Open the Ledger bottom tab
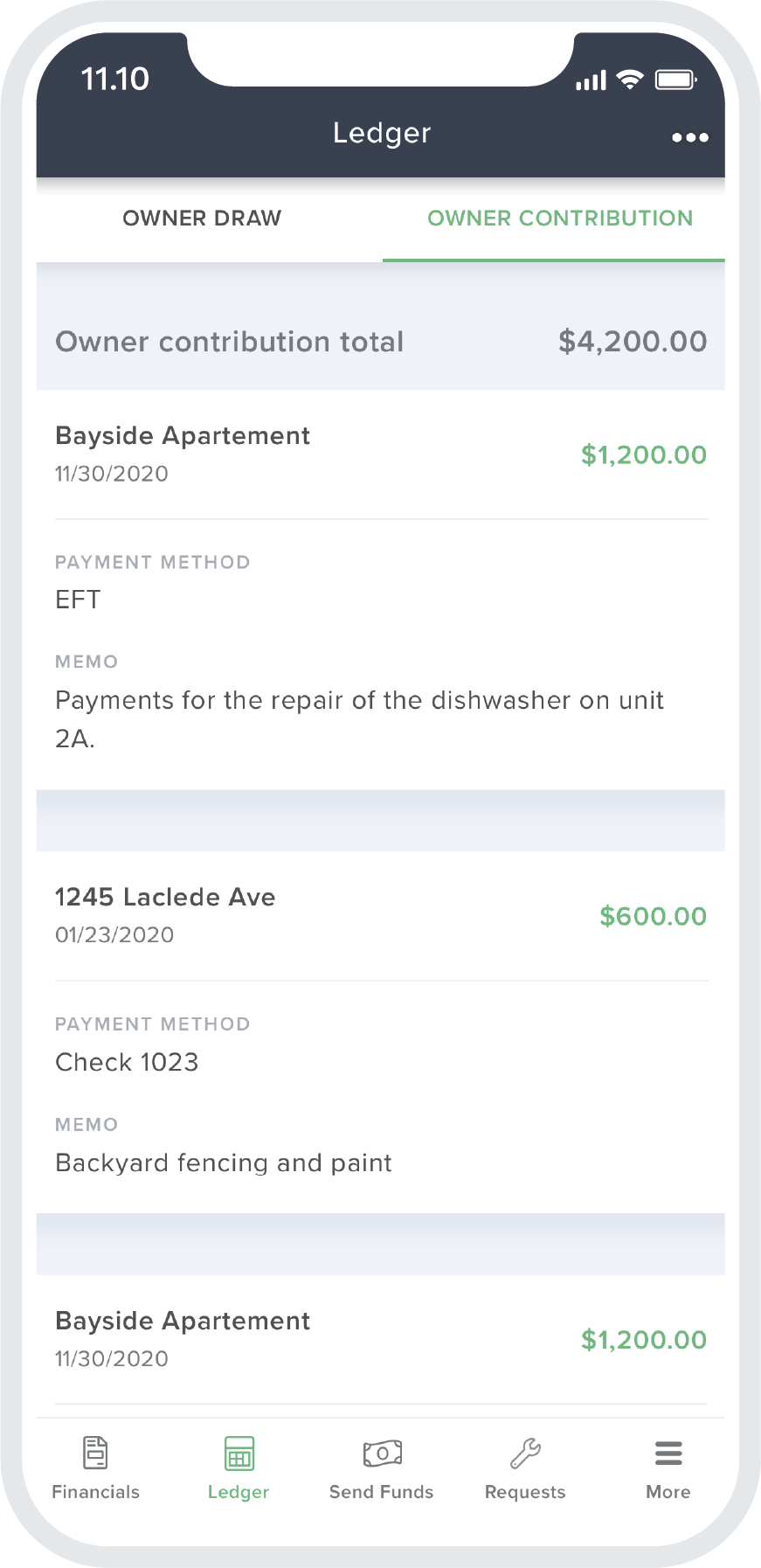Screen dimensions: 761x1568 click(x=239, y=1468)
